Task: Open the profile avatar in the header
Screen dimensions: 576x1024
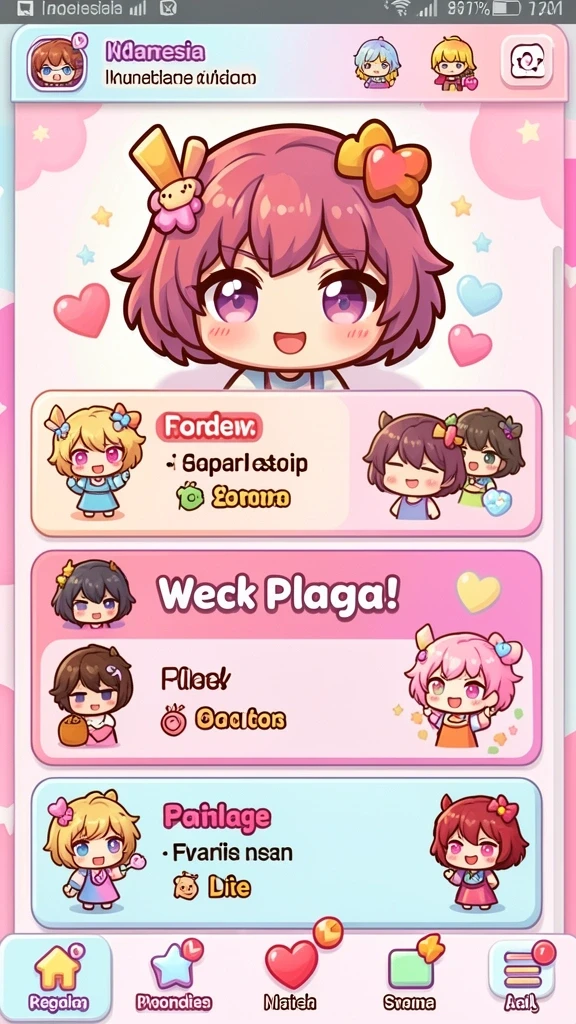Action: (x=56, y=63)
